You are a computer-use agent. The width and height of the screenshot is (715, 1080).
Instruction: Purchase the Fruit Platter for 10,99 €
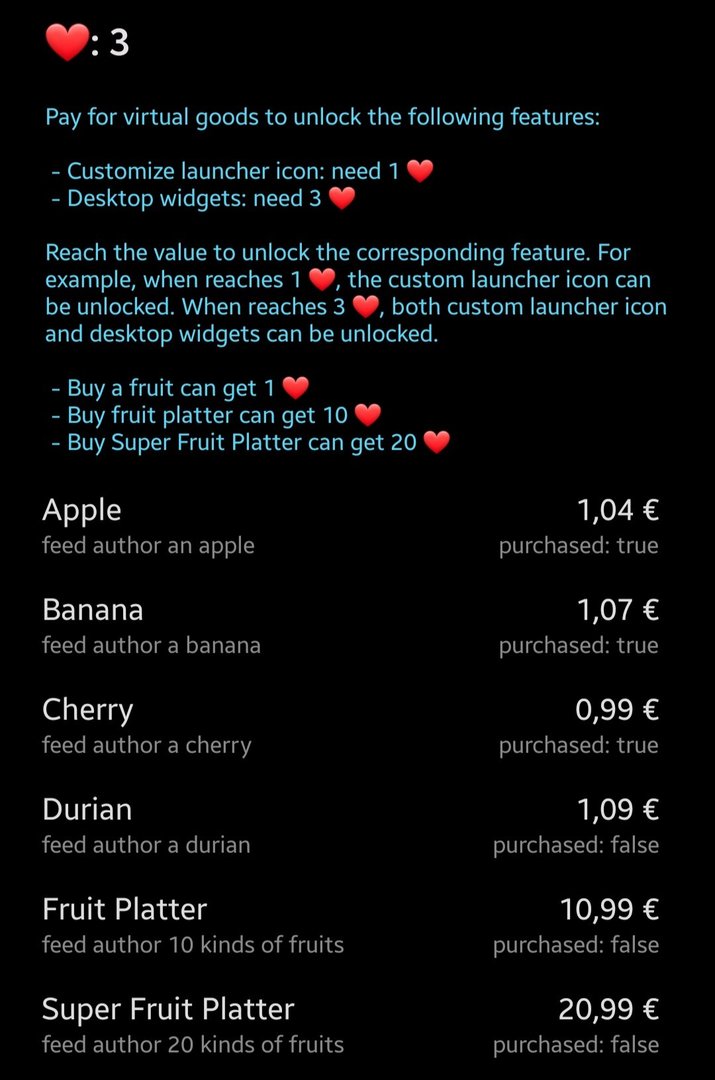click(350, 926)
